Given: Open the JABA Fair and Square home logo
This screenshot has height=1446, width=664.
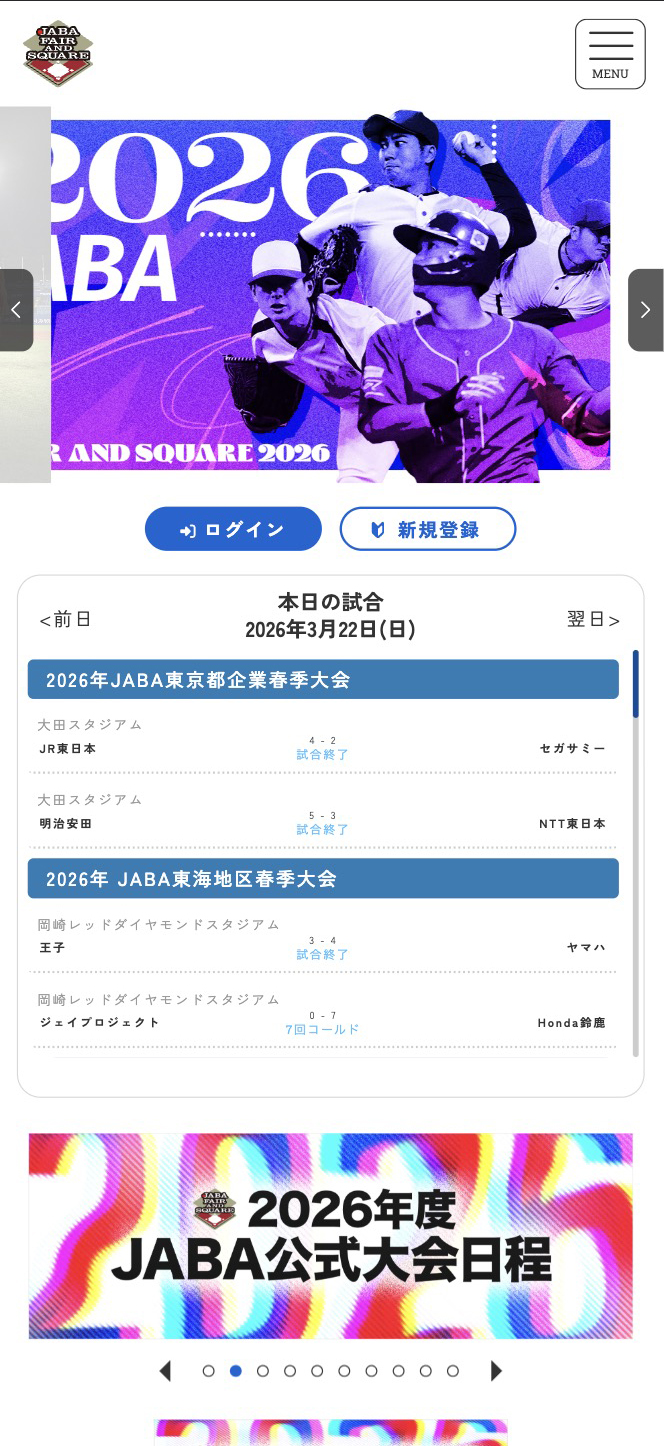Looking at the screenshot, I should coord(58,54).
